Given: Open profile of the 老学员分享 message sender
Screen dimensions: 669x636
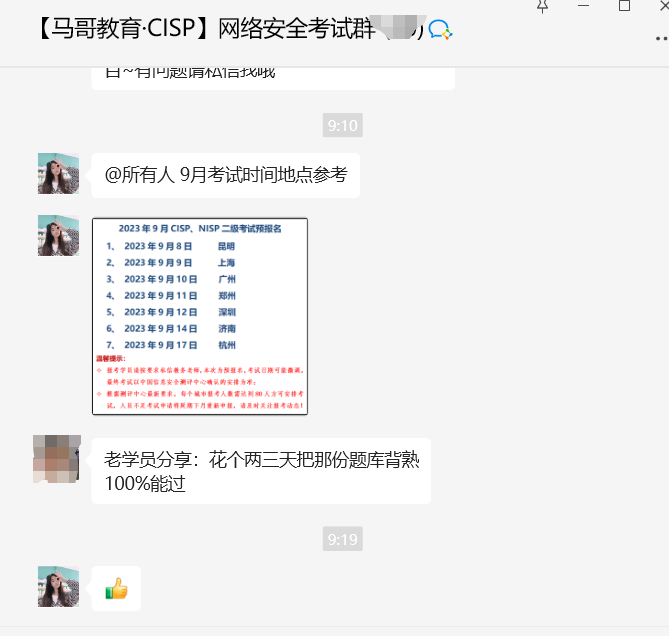Looking at the screenshot, I should click(x=58, y=458).
